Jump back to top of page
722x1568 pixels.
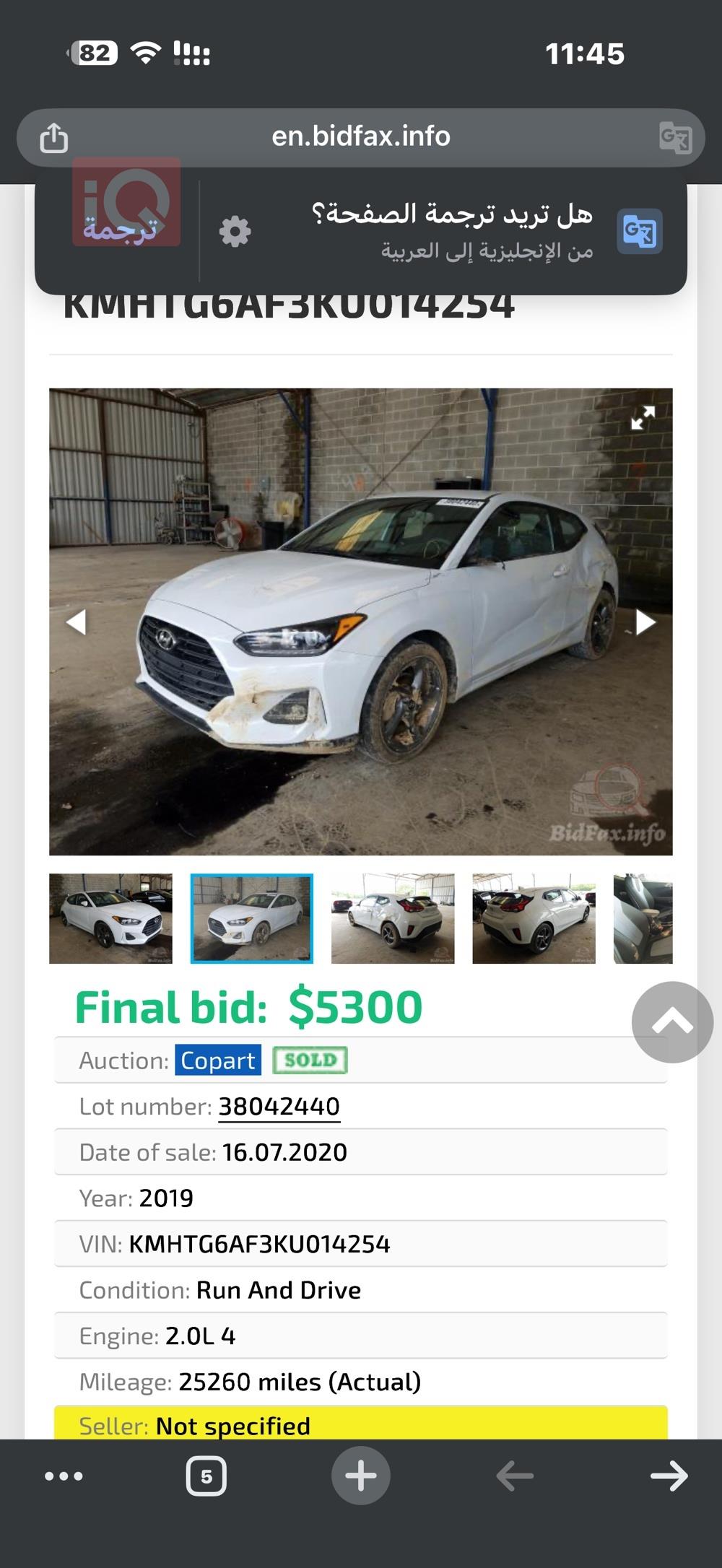pyautogui.click(x=672, y=1022)
